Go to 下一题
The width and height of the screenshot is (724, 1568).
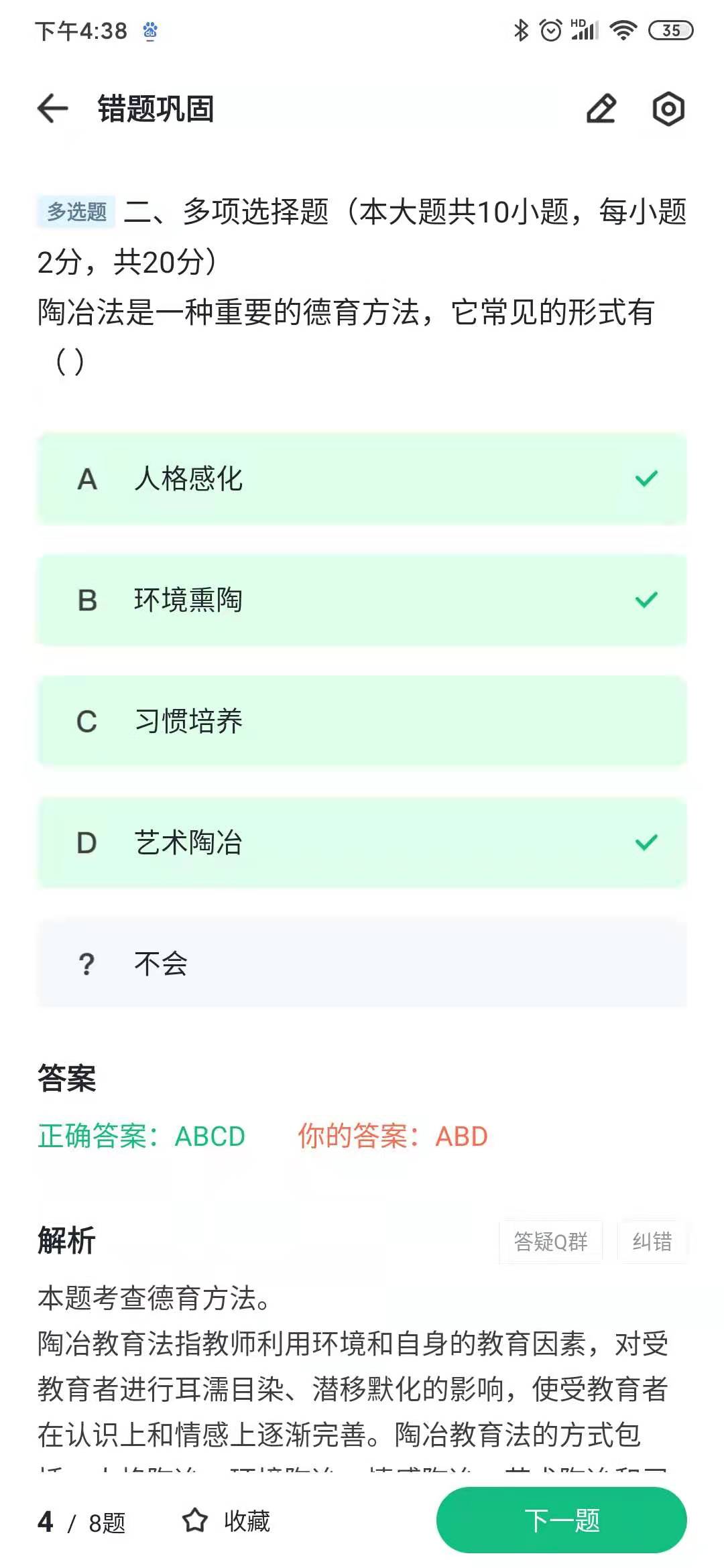(x=562, y=1520)
